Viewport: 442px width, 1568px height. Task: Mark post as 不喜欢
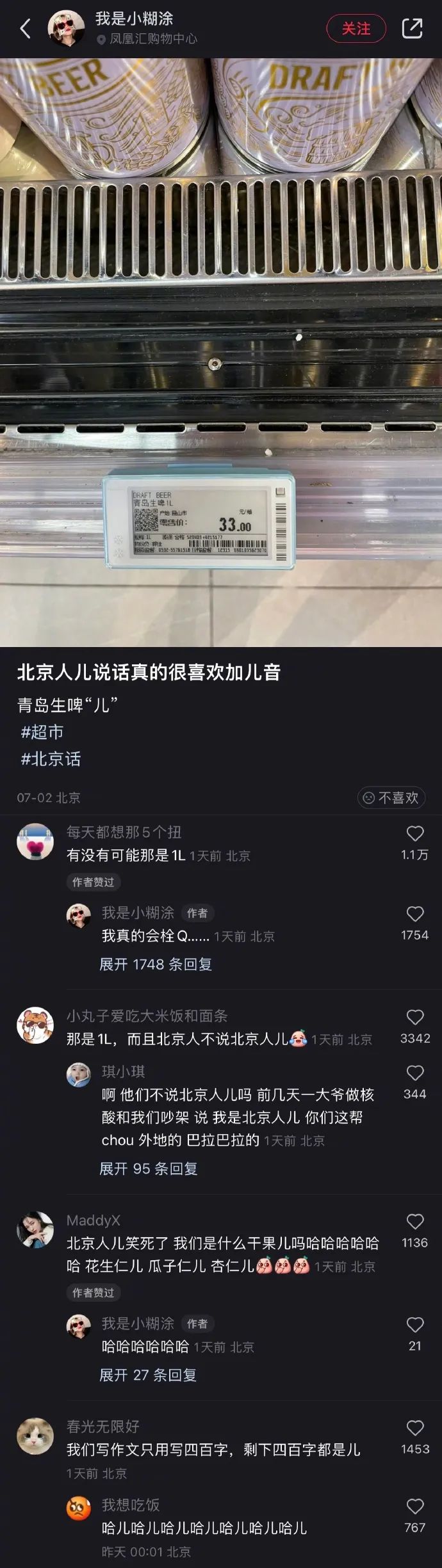point(391,797)
